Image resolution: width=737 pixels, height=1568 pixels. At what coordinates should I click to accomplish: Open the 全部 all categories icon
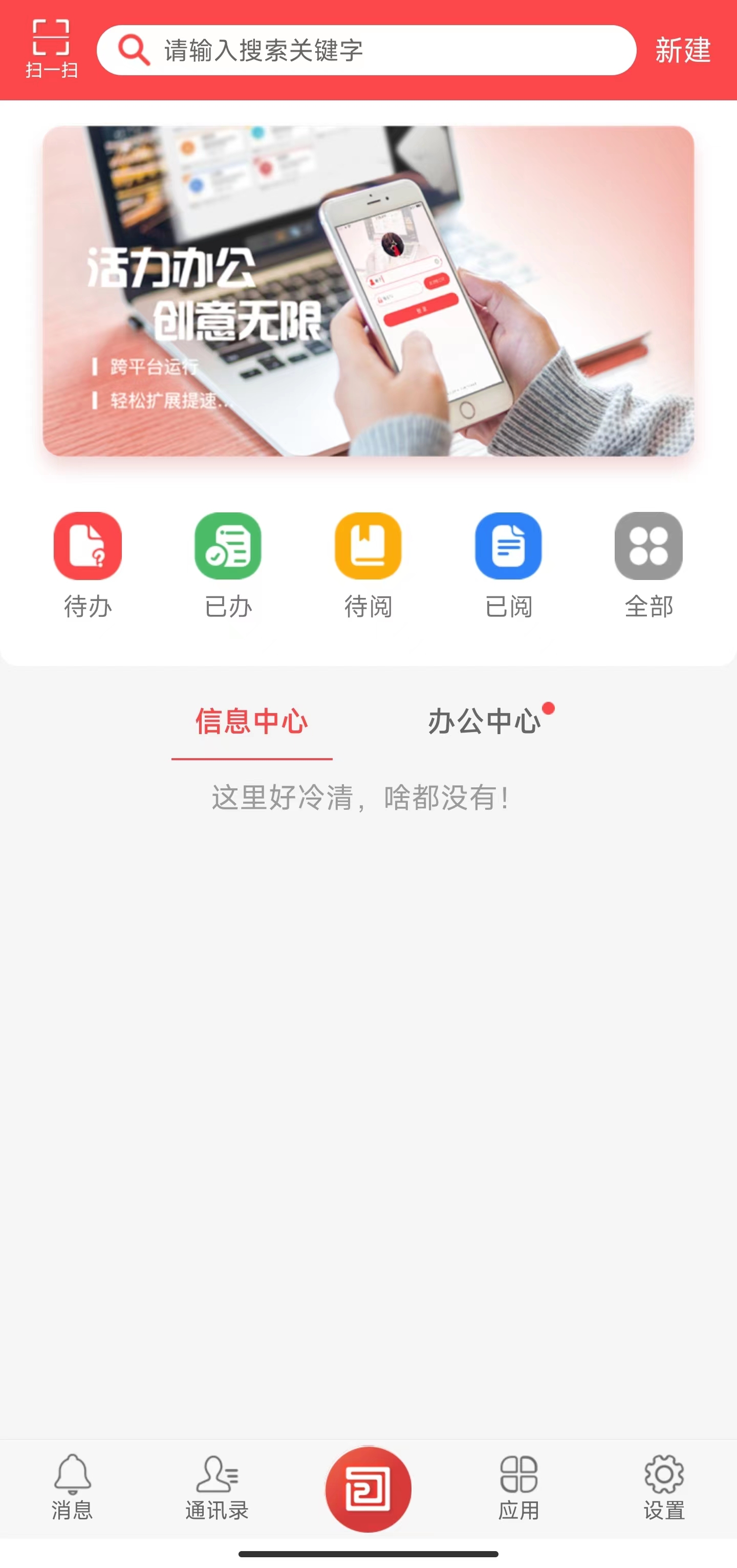click(649, 547)
